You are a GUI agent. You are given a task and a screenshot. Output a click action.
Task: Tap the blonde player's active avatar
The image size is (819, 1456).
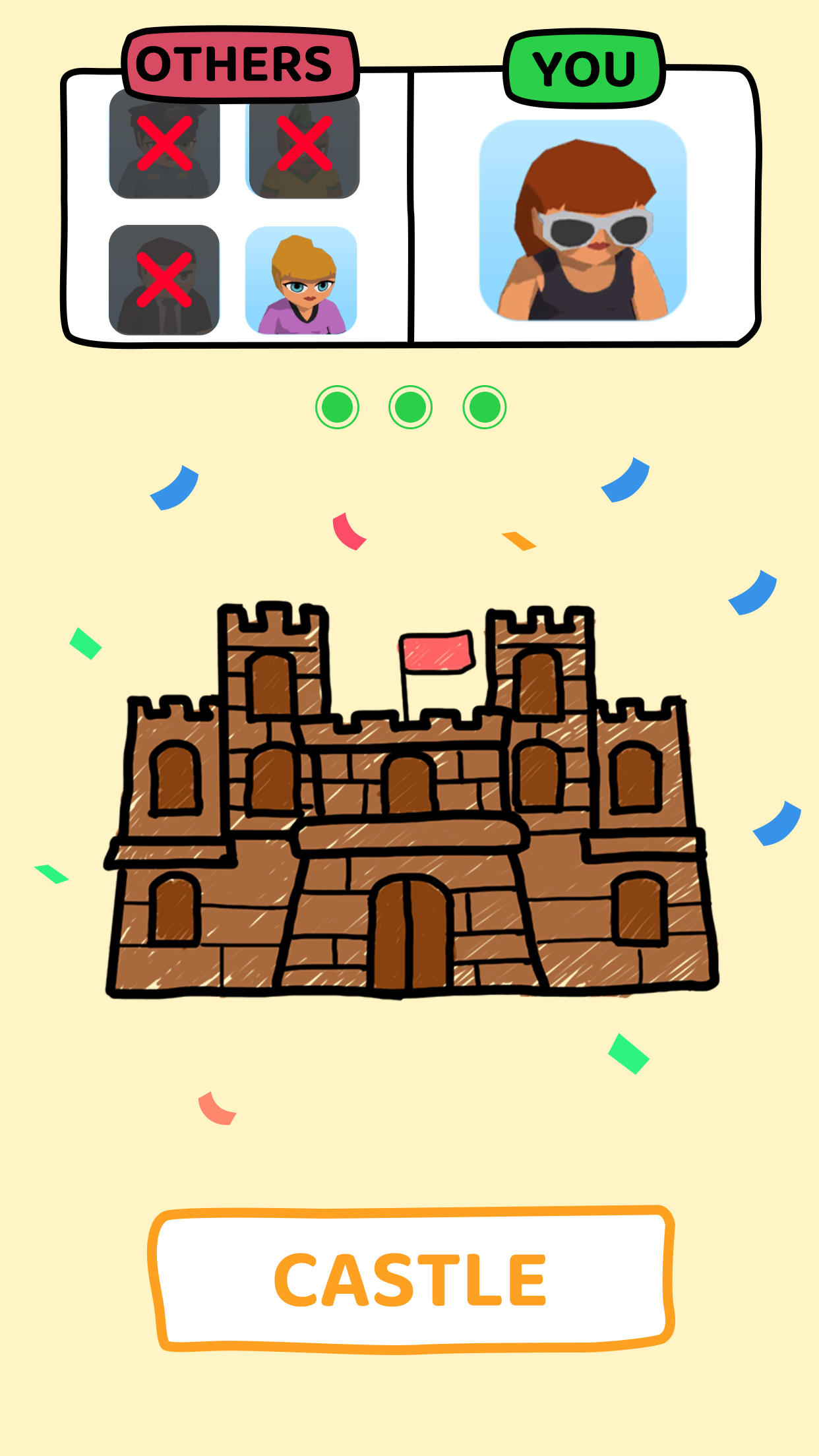coord(301,284)
